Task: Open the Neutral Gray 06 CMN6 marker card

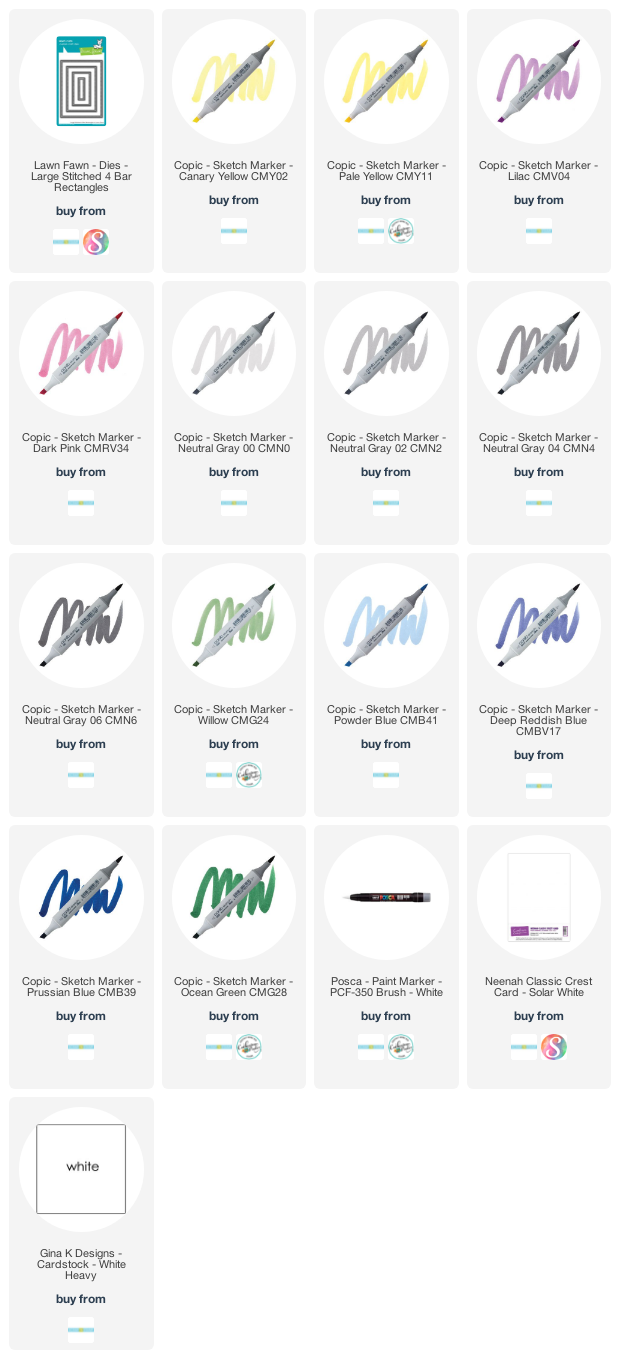Action: [x=81, y=685]
